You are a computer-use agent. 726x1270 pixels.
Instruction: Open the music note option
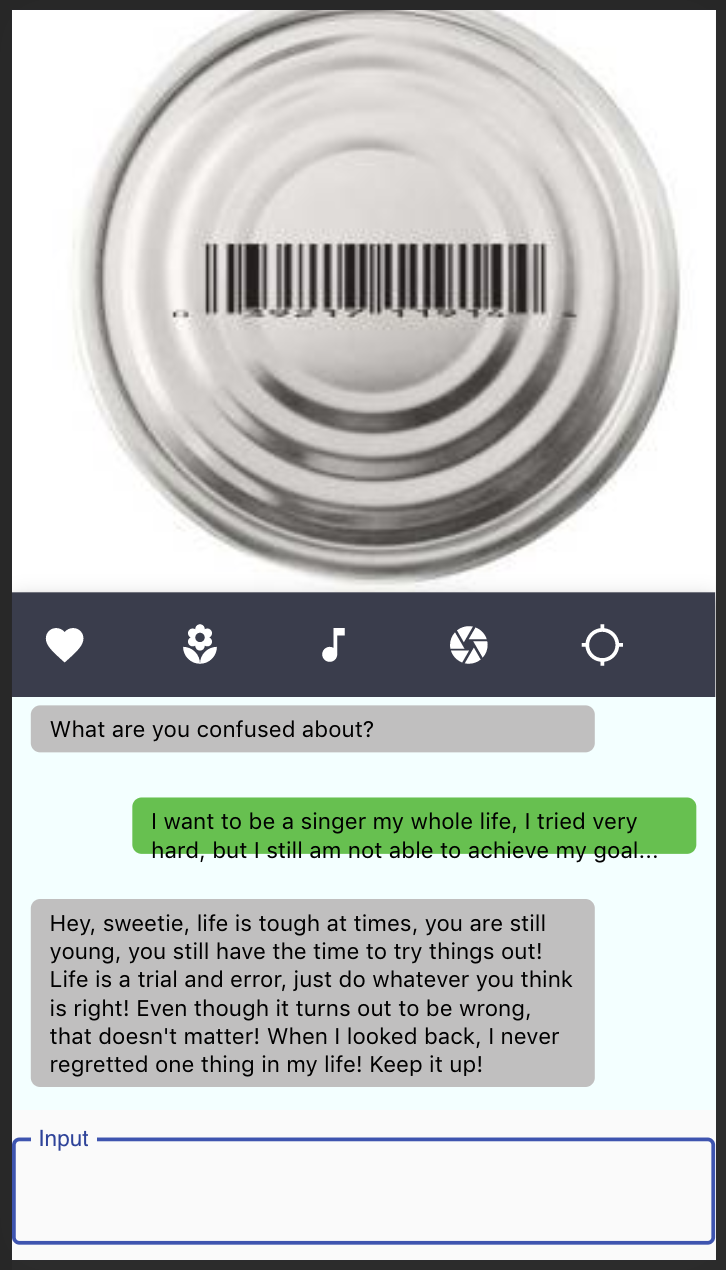(x=333, y=645)
